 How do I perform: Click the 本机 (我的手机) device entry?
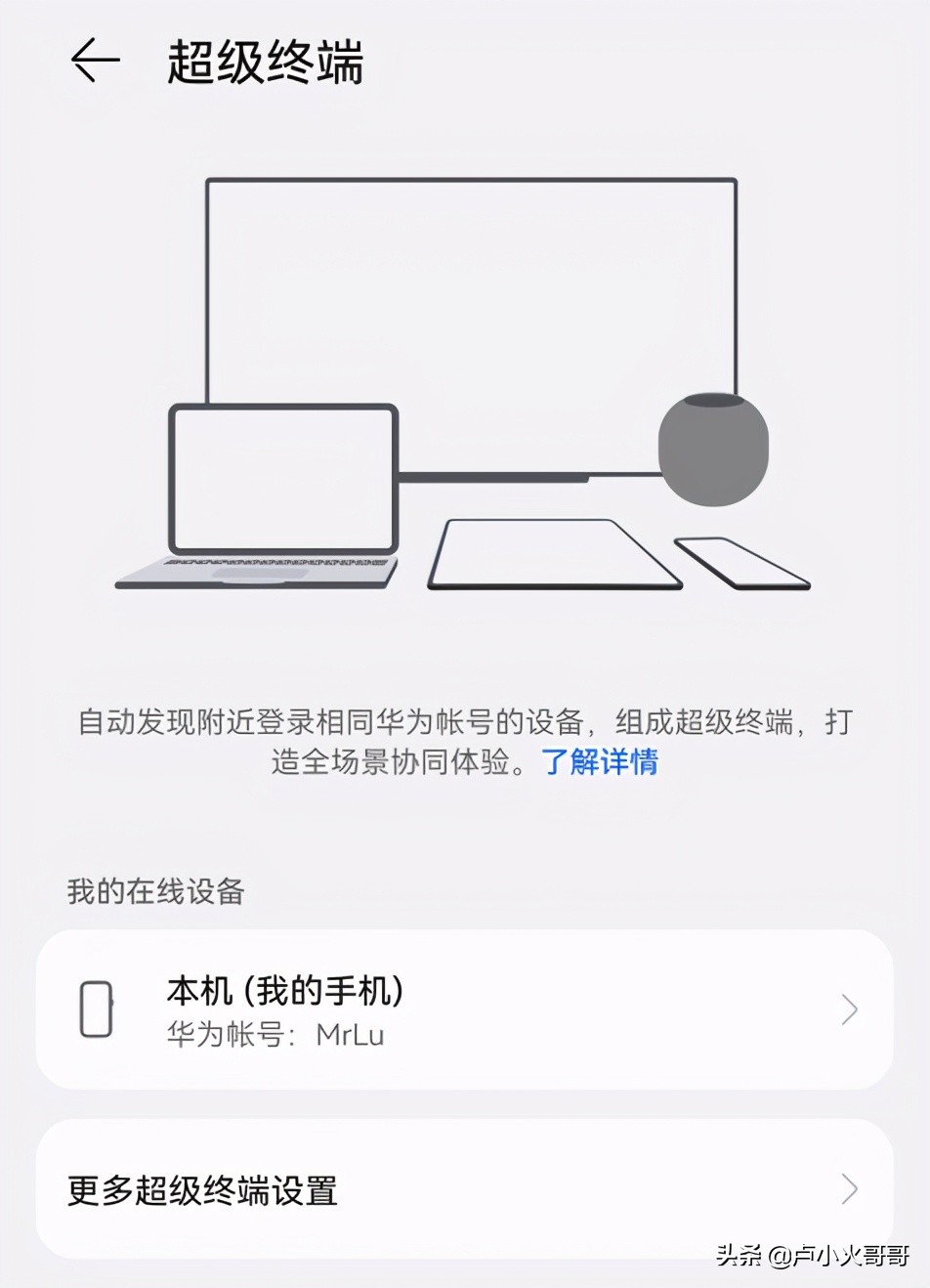click(283, 989)
